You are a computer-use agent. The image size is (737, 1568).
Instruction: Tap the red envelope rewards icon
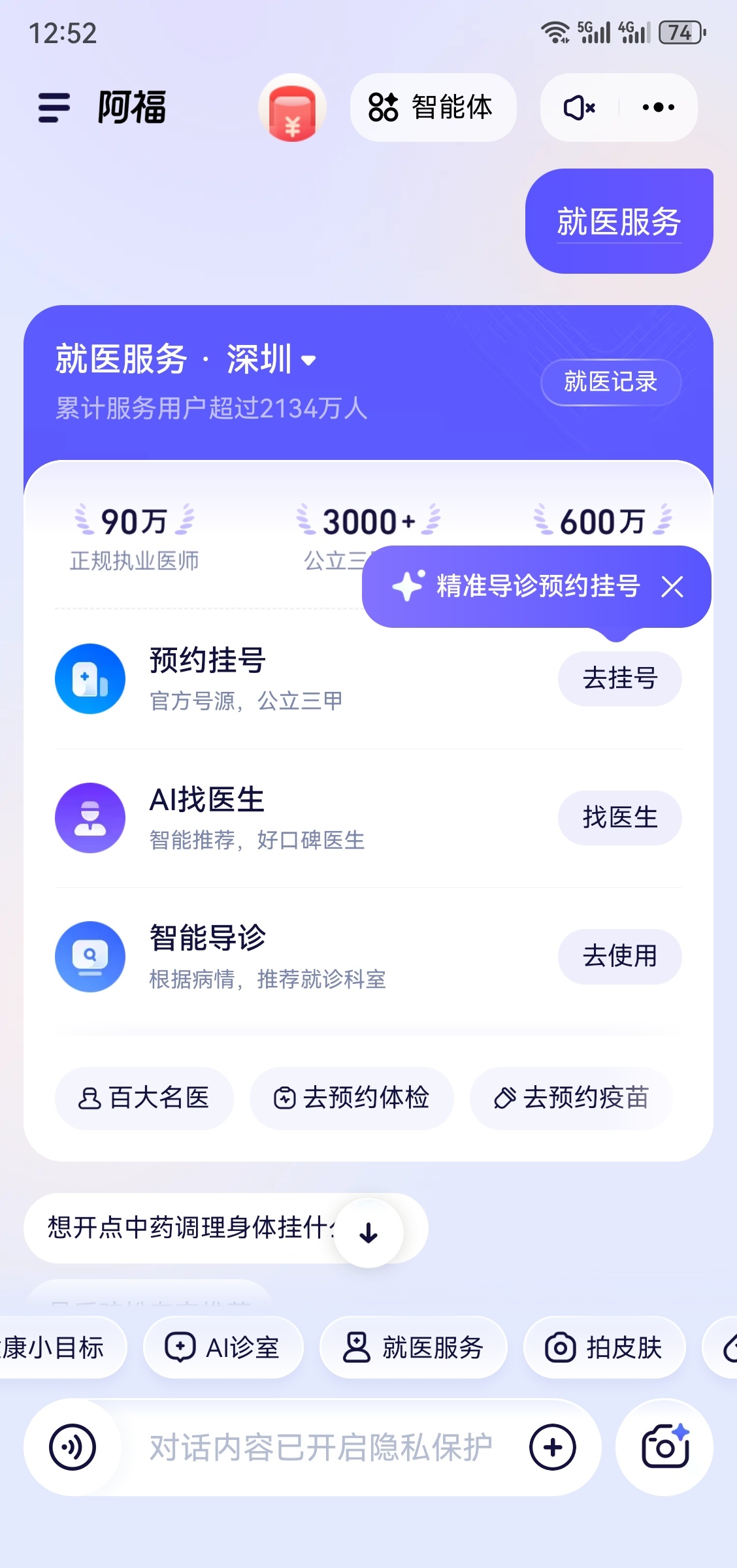pyautogui.click(x=293, y=108)
